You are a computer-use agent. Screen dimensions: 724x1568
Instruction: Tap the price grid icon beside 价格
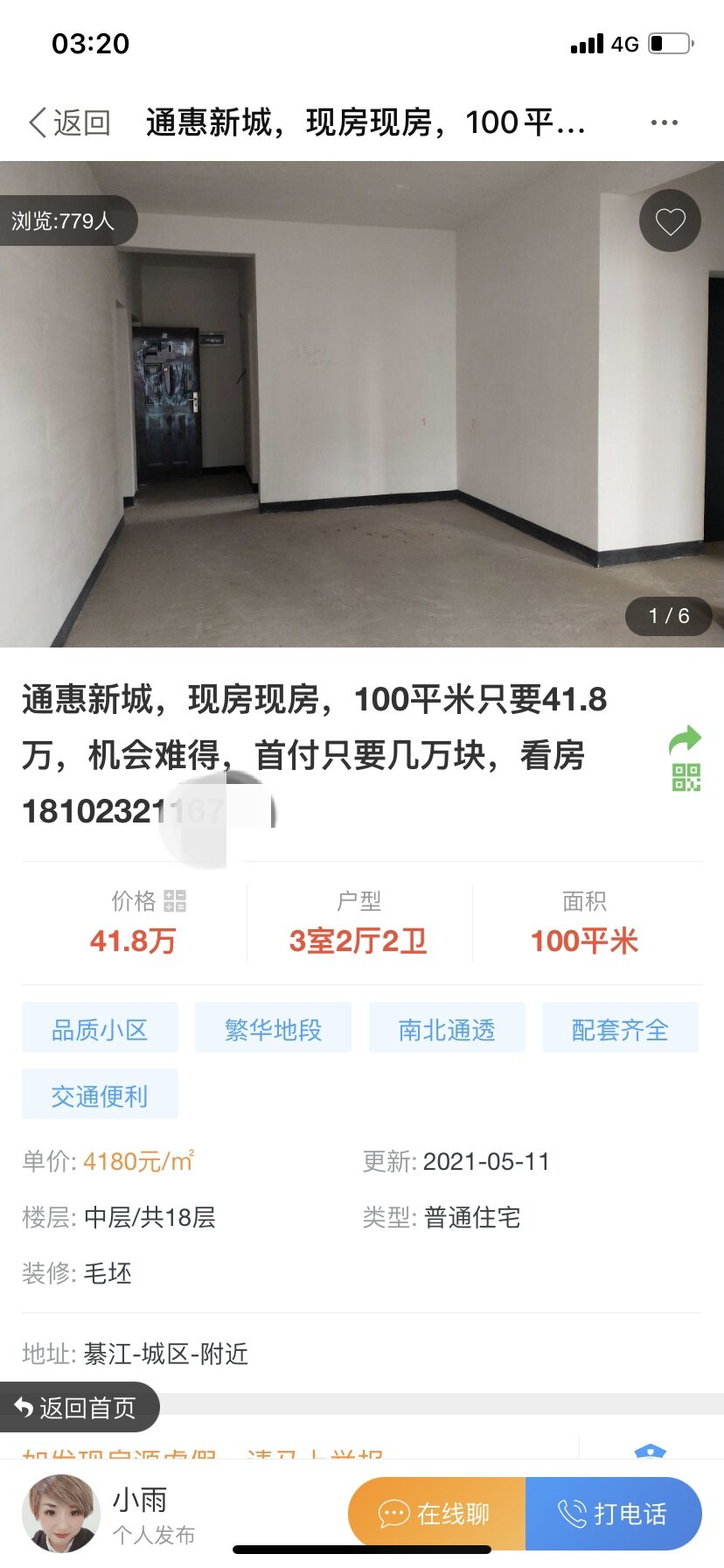pos(175,901)
